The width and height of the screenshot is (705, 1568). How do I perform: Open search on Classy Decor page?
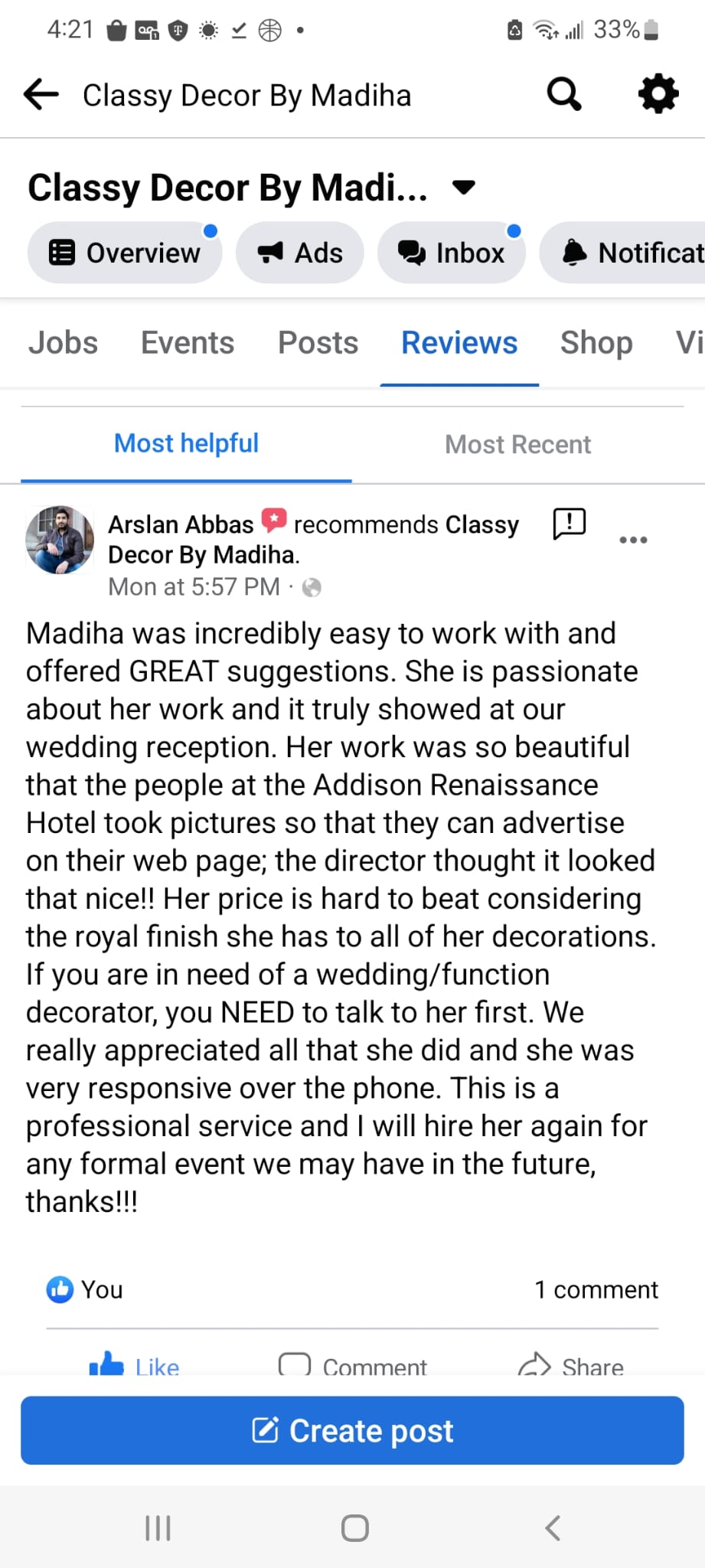tap(564, 95)
